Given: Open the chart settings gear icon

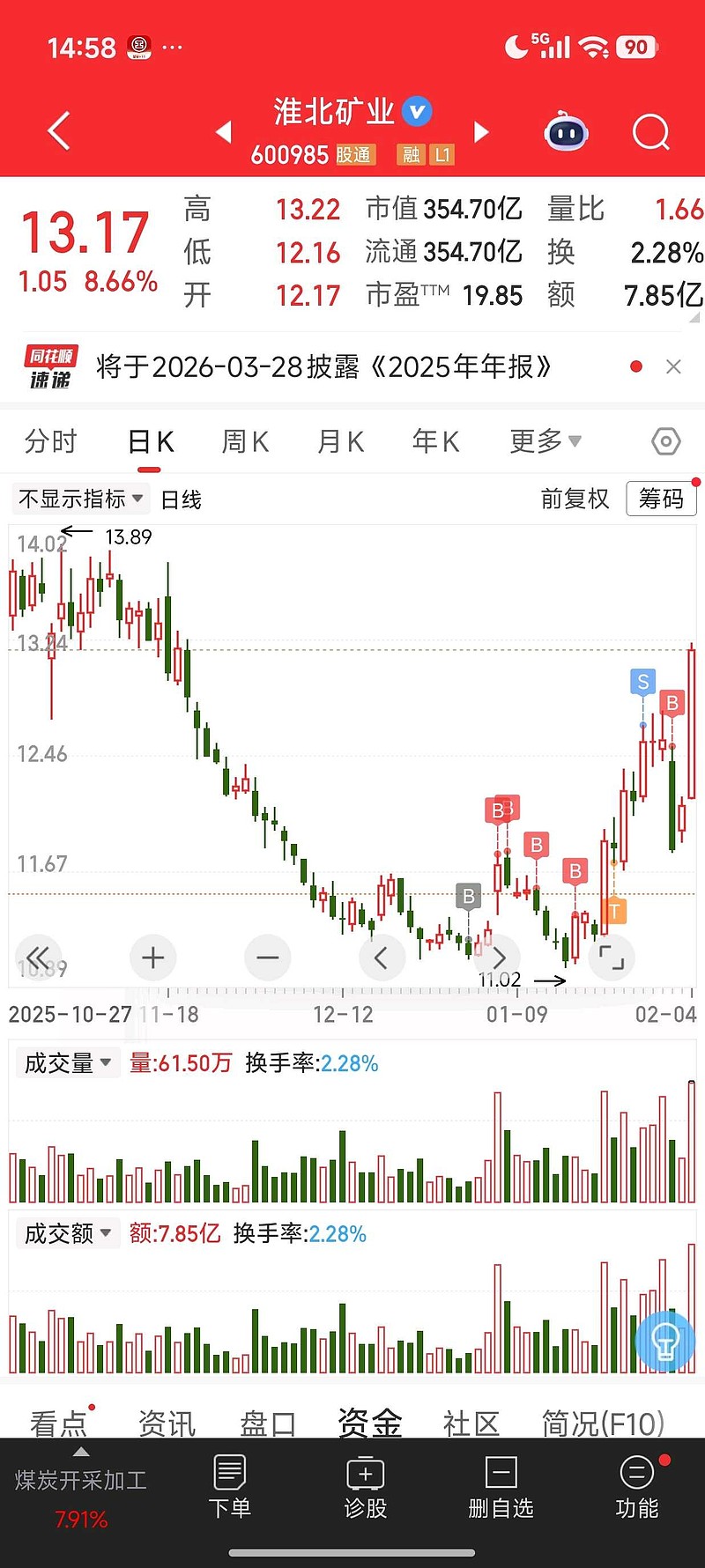Looking at the screenshot, I should coord(665,441).
